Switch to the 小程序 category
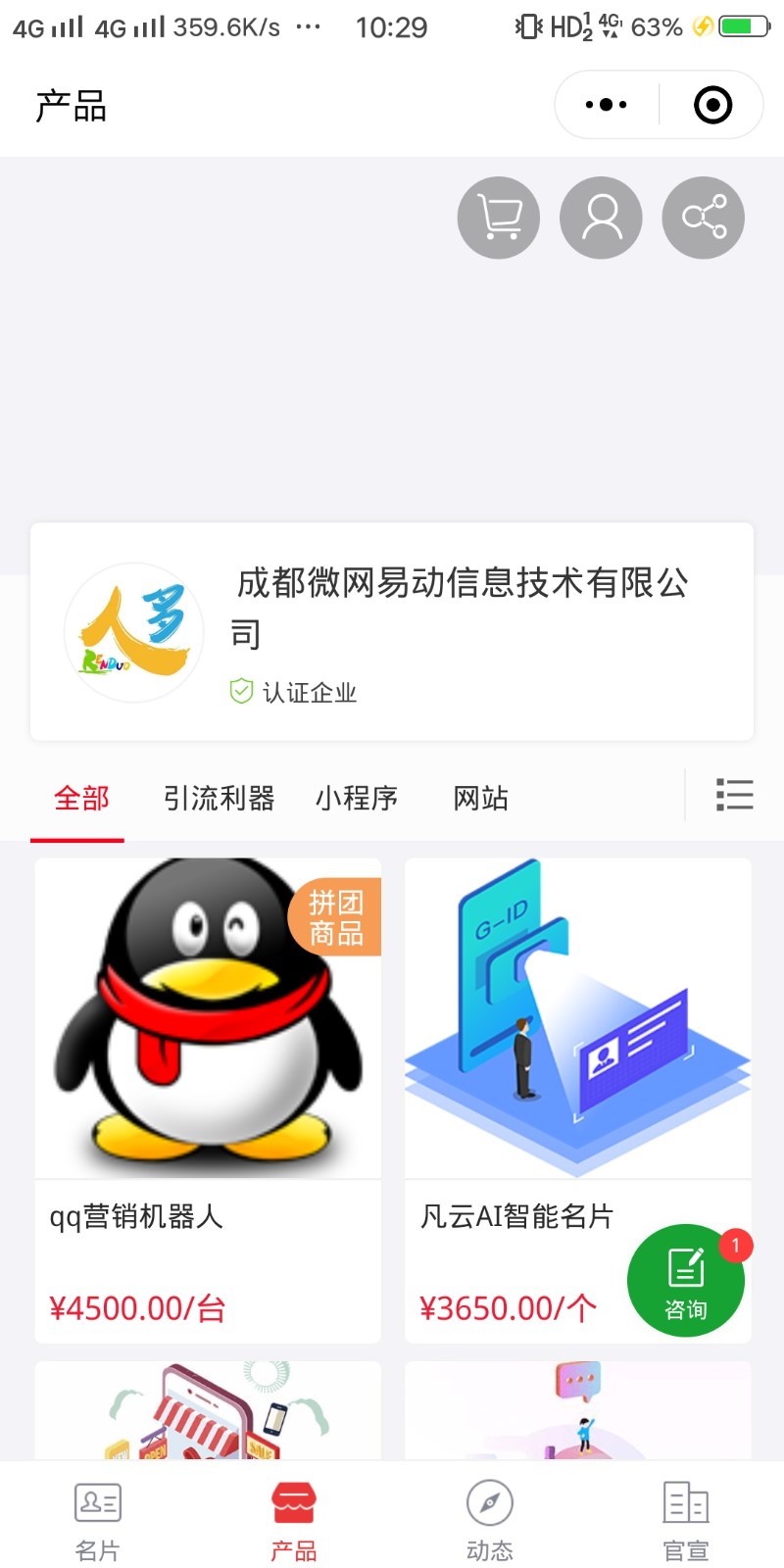The width and height of the screenshot is (784, 1568). (x=357, y=799)
